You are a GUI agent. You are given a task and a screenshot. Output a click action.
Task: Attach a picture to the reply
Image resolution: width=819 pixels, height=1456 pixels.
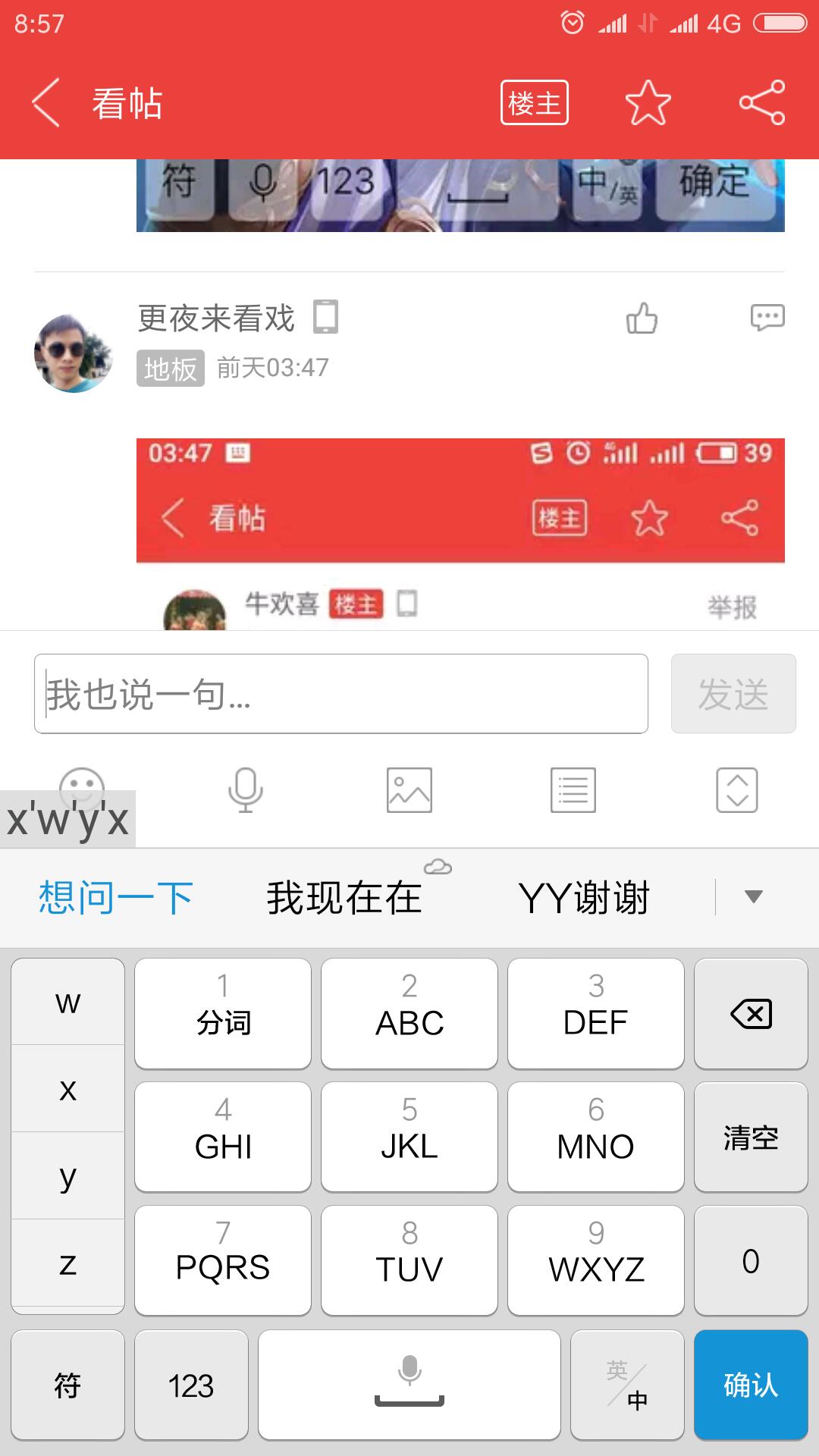coord(409,790)
